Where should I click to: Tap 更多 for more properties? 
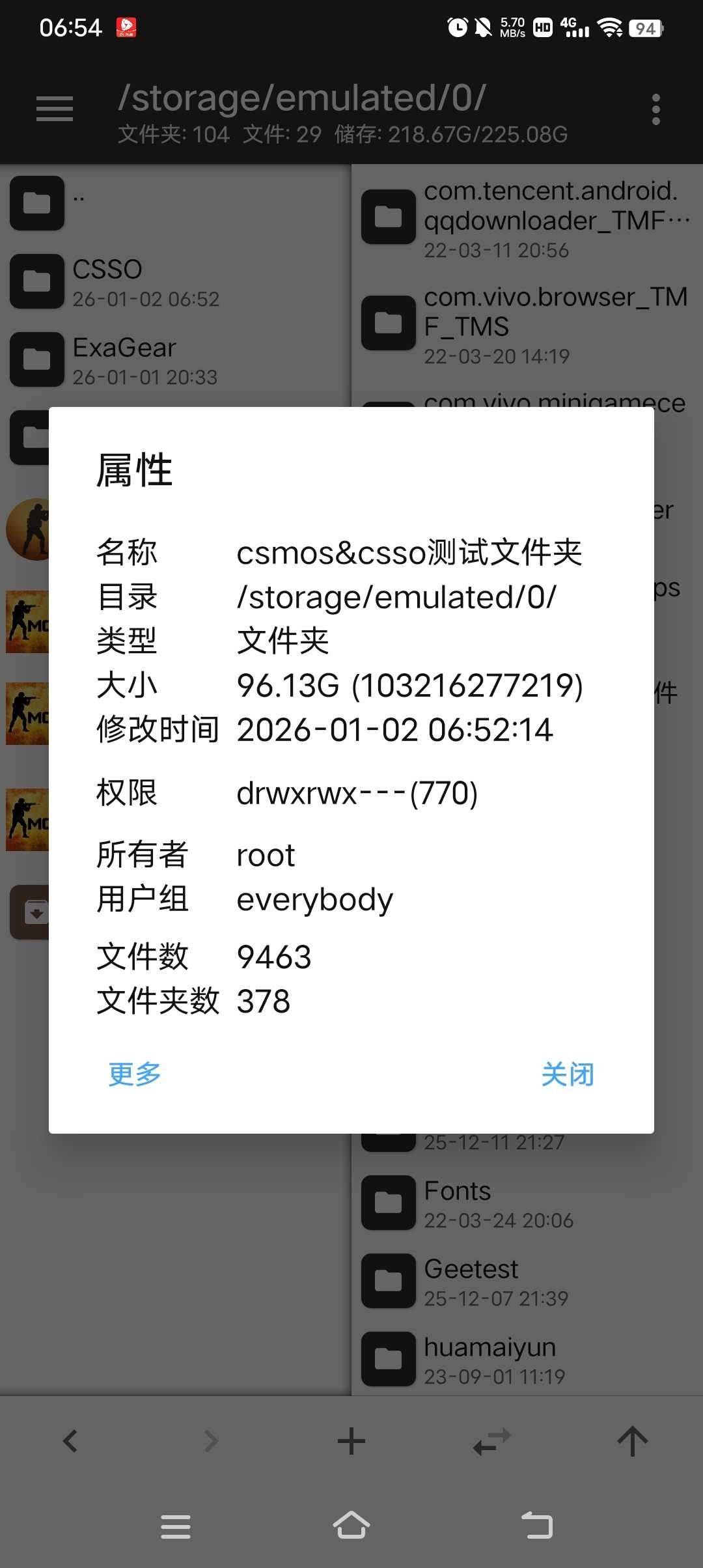tap(135, 1074)
